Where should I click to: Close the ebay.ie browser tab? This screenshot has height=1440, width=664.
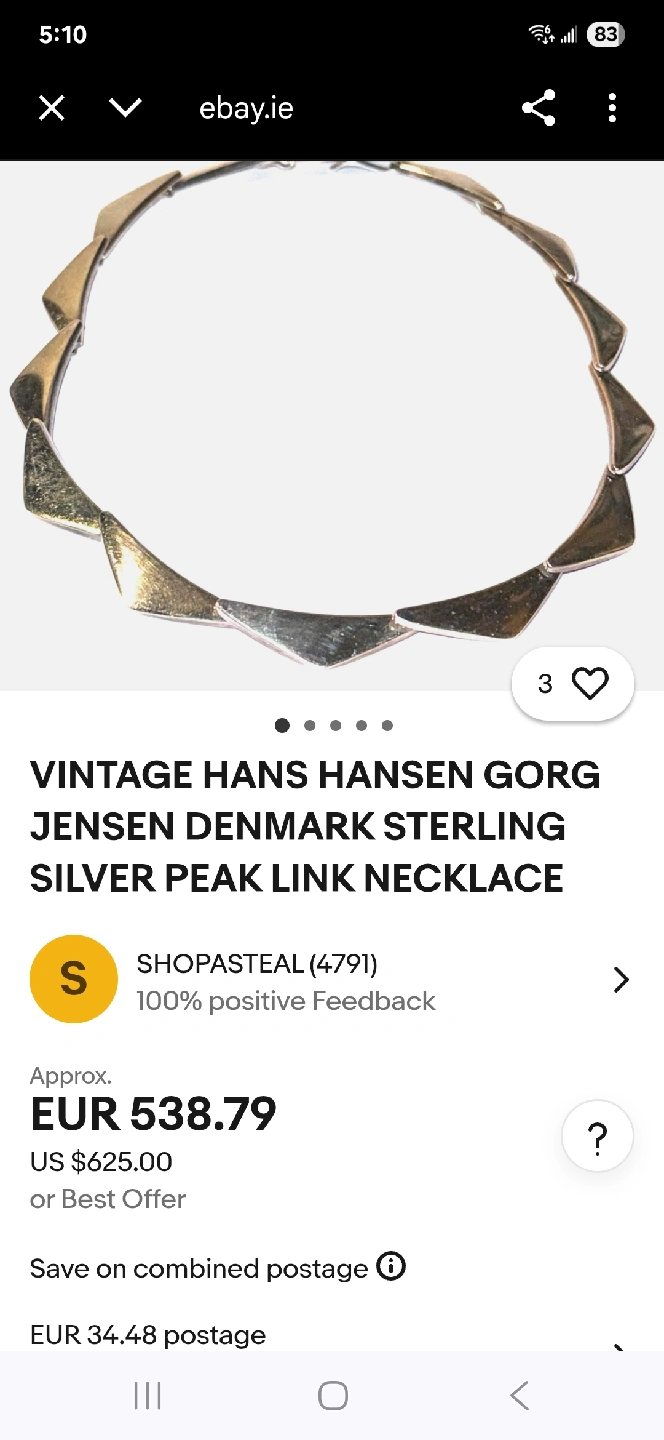click(52, 108)
